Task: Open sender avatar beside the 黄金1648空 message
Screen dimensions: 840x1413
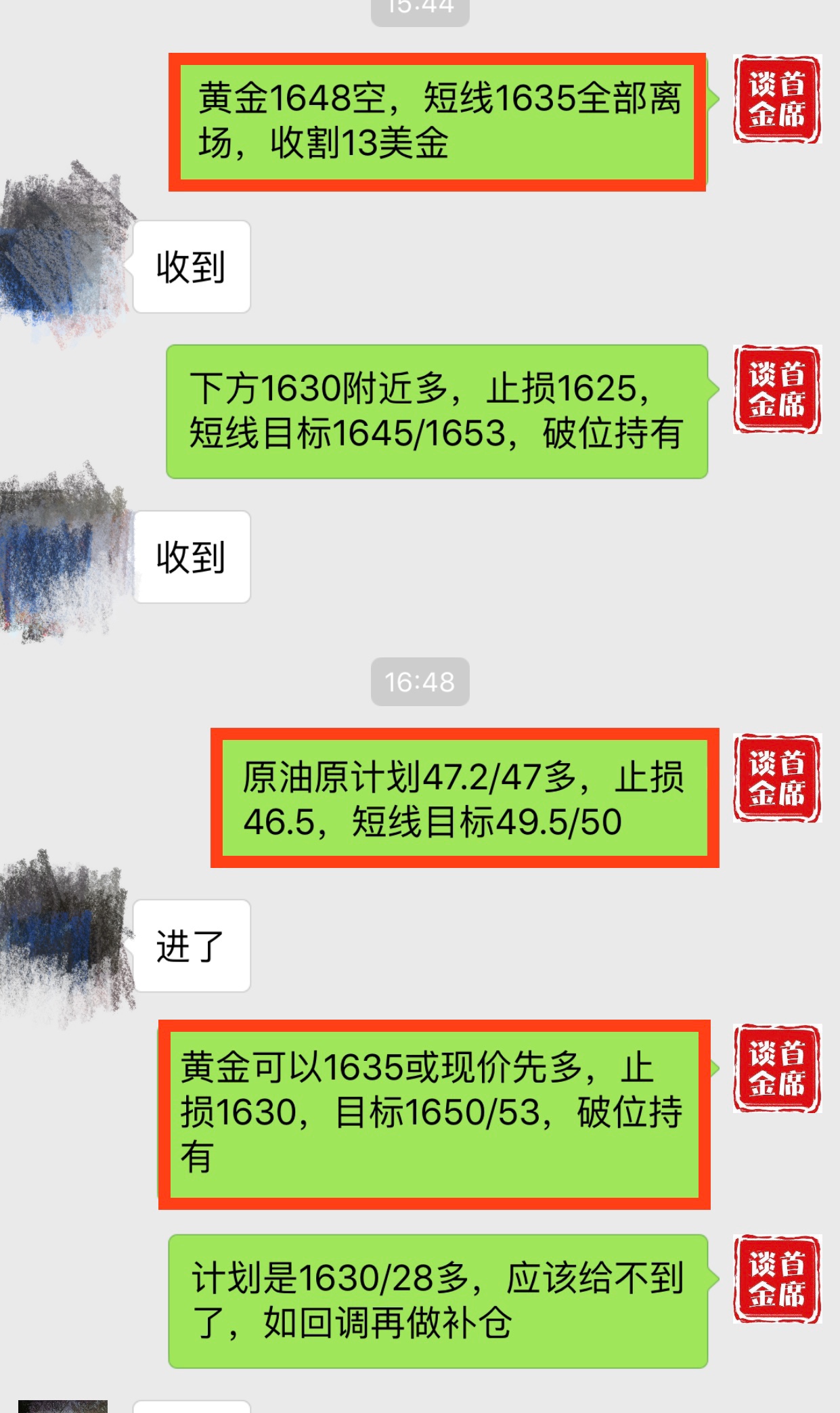Action: (777, 100)
